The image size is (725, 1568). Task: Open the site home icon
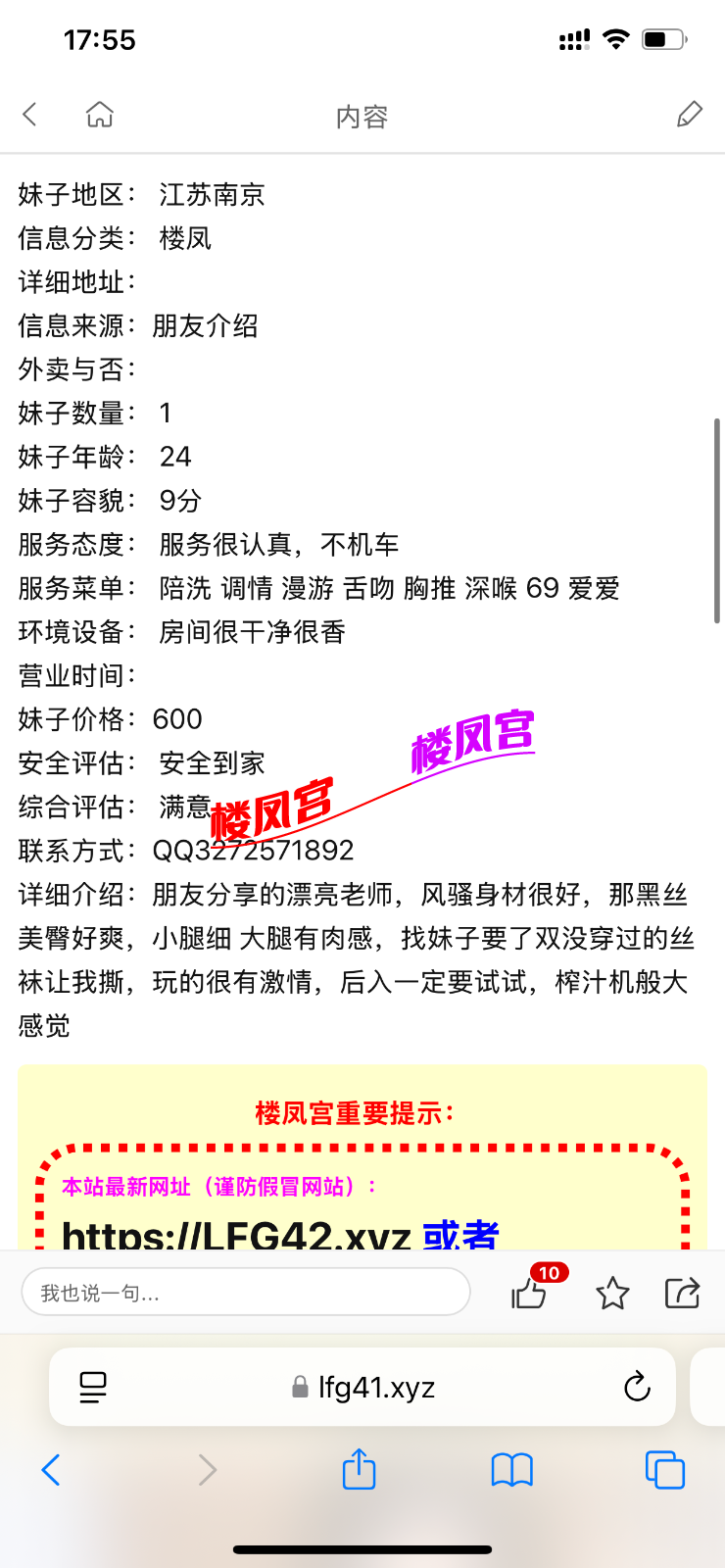(100, 115)
